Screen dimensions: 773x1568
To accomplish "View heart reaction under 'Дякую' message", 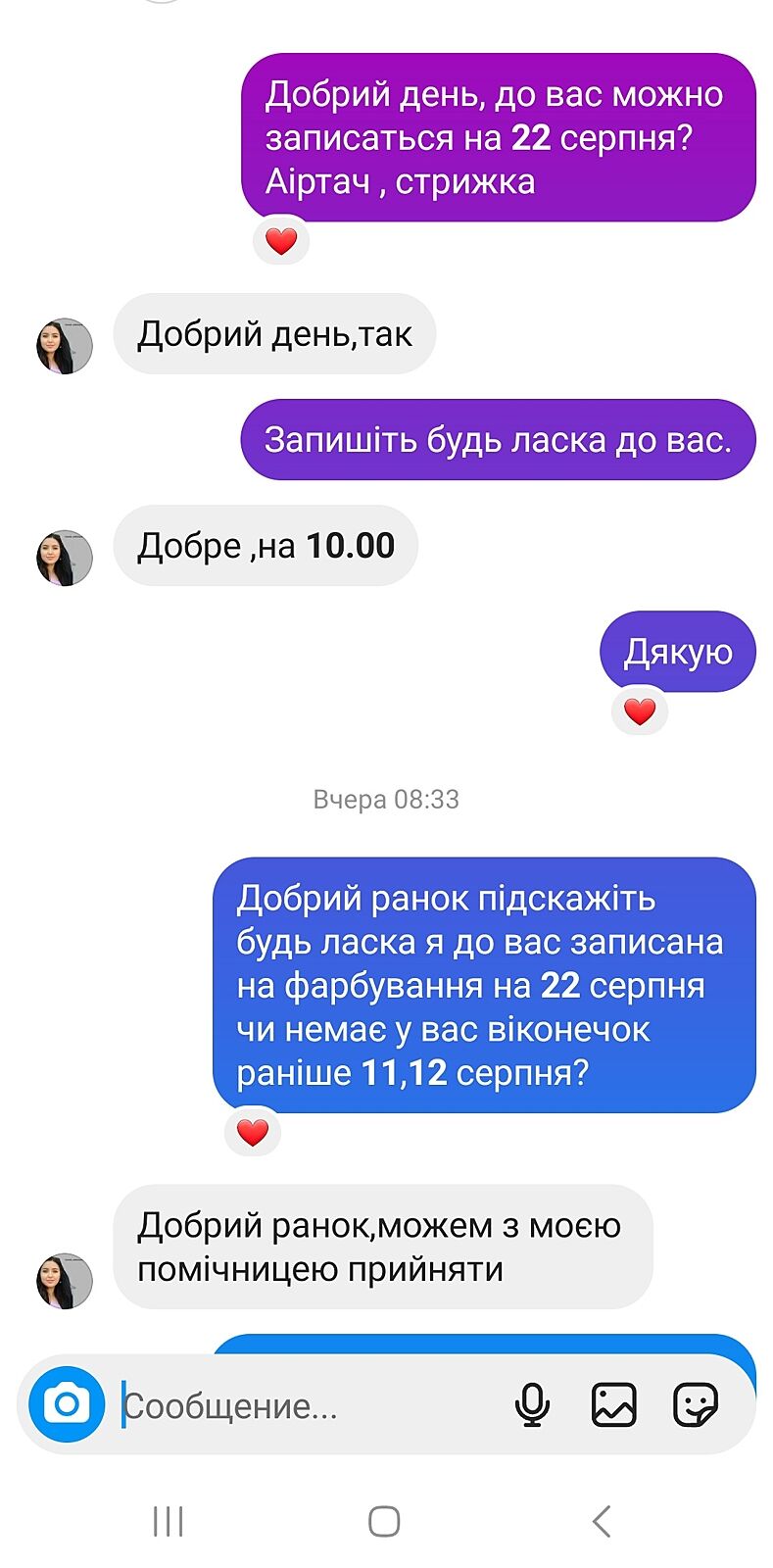I will 640,711.
